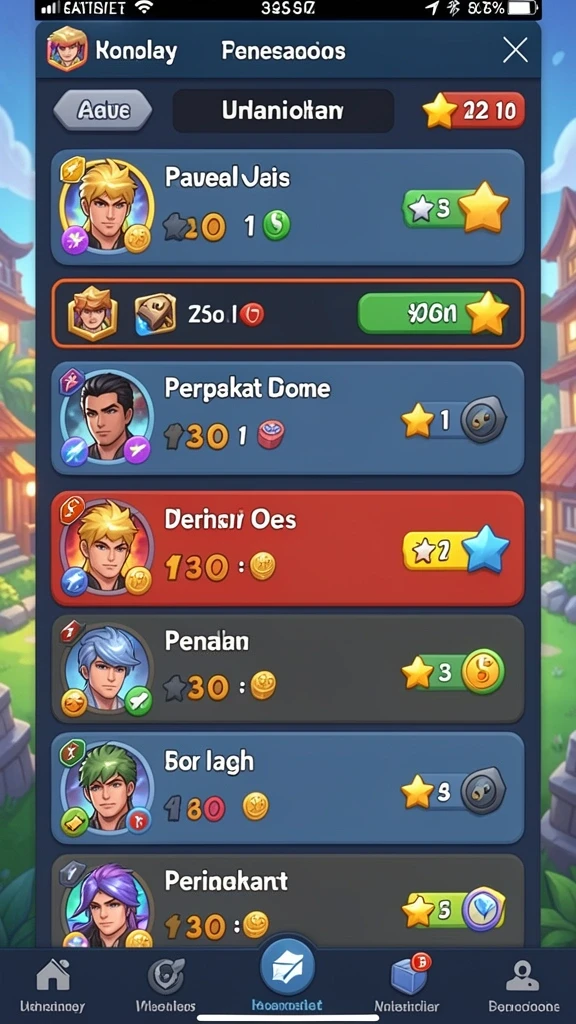Open the Penalan hero card
The width and height of the screenshot is (576, 1024).
pyautogui.click(x=287, y=669)
